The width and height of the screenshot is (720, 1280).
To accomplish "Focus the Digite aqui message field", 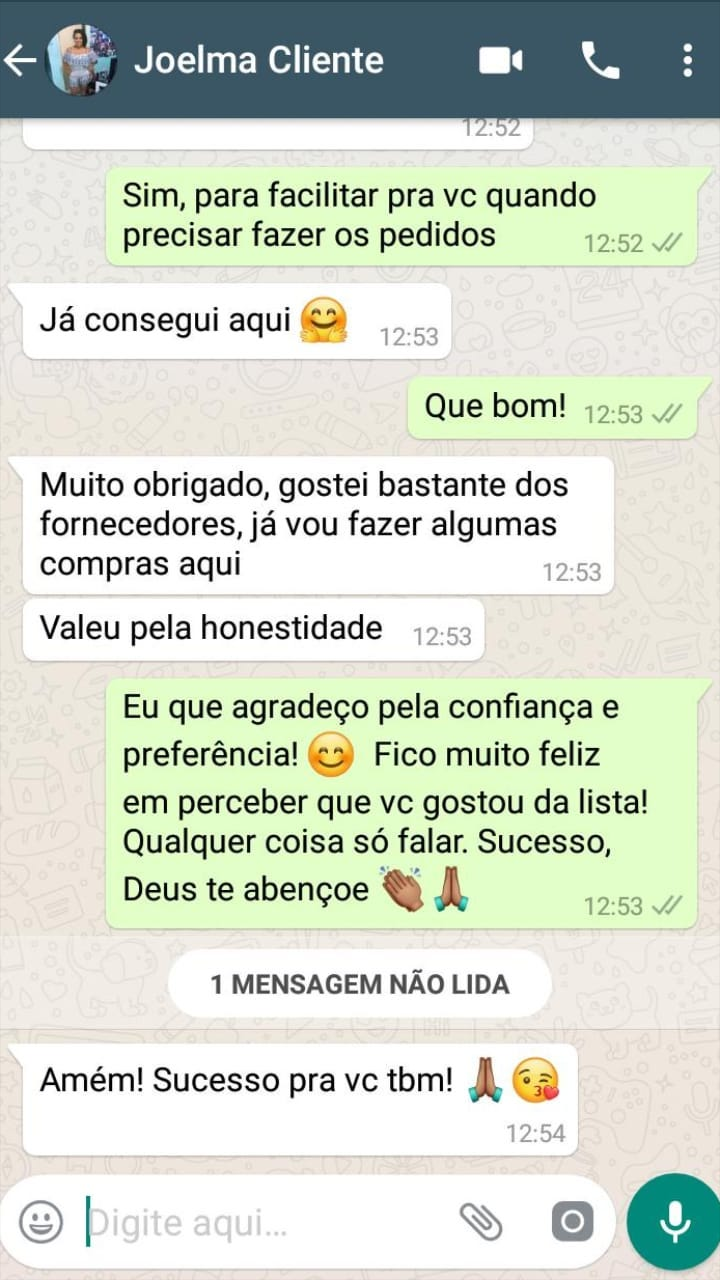I will tap(260, 1222).
